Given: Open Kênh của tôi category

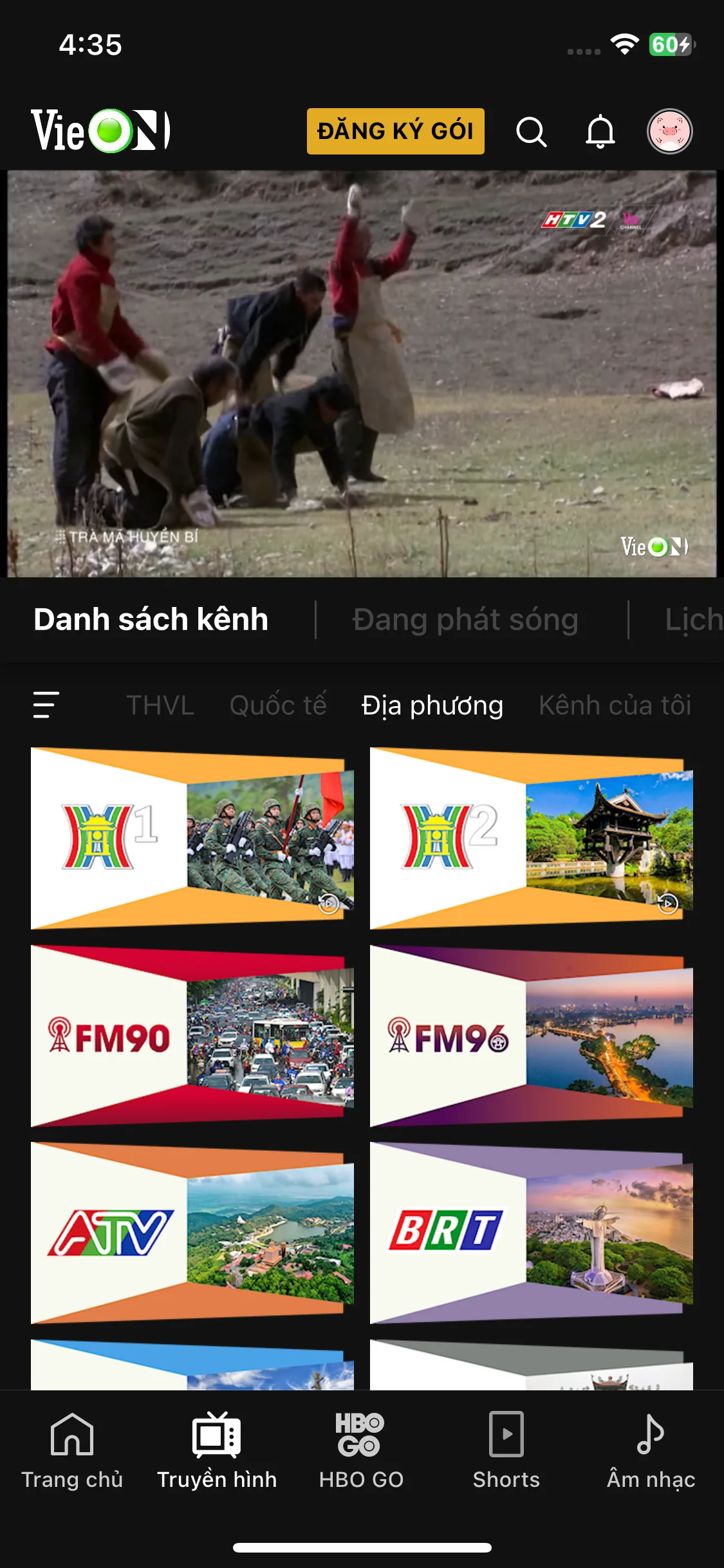Looking at the screenshot, I should 616,705.
